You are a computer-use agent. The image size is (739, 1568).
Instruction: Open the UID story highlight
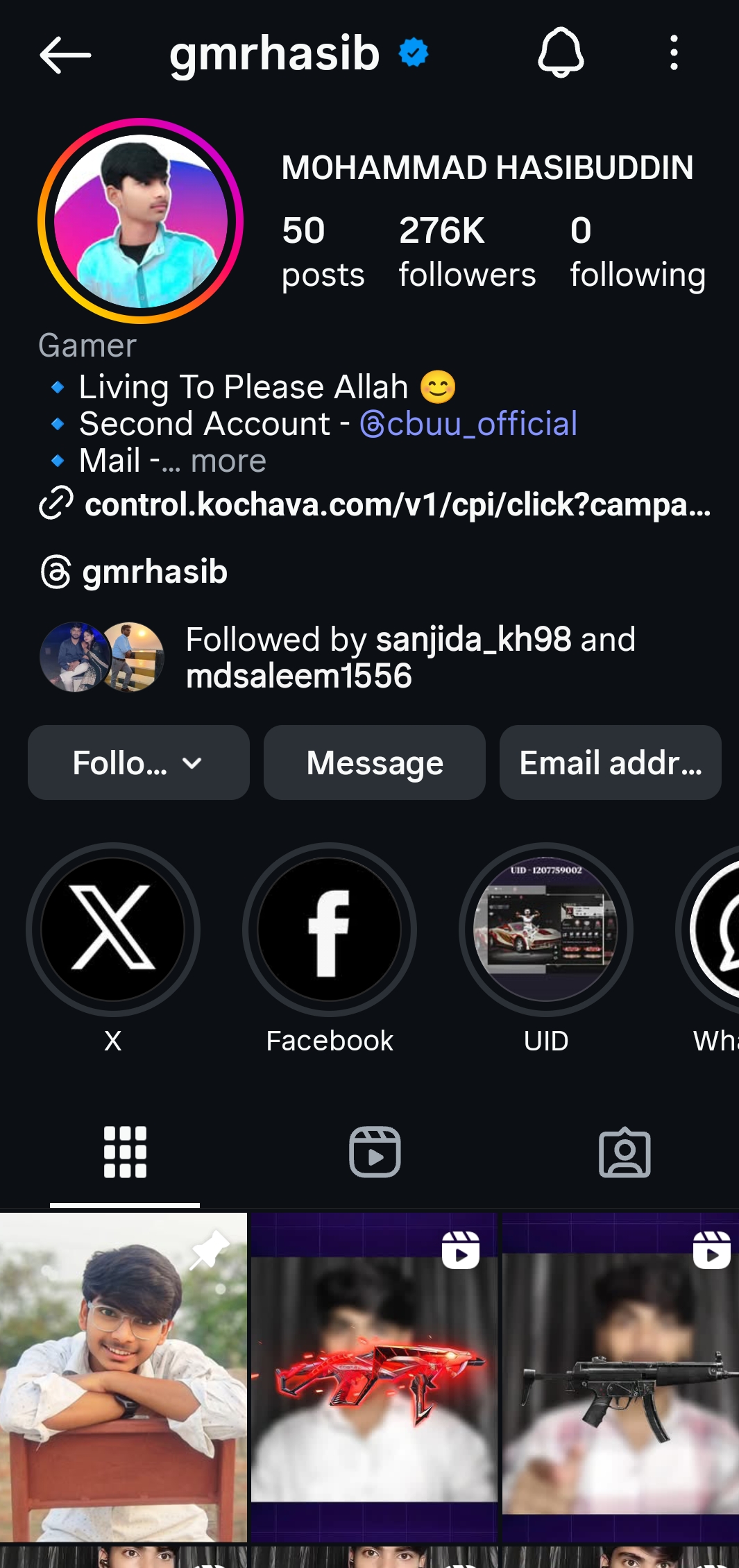point(546,930)
